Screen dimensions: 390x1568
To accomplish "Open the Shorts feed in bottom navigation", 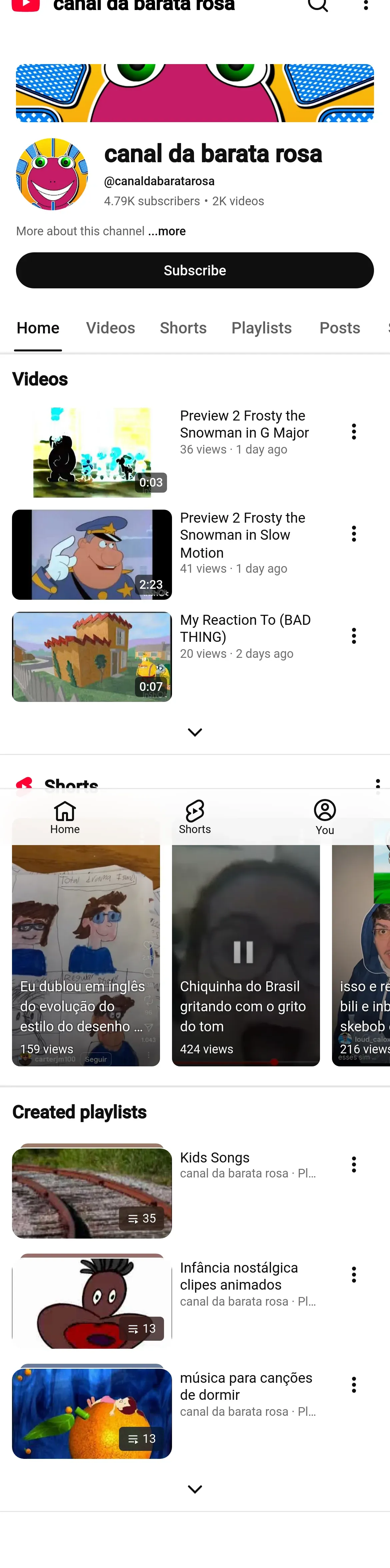I will coord(195,817).
